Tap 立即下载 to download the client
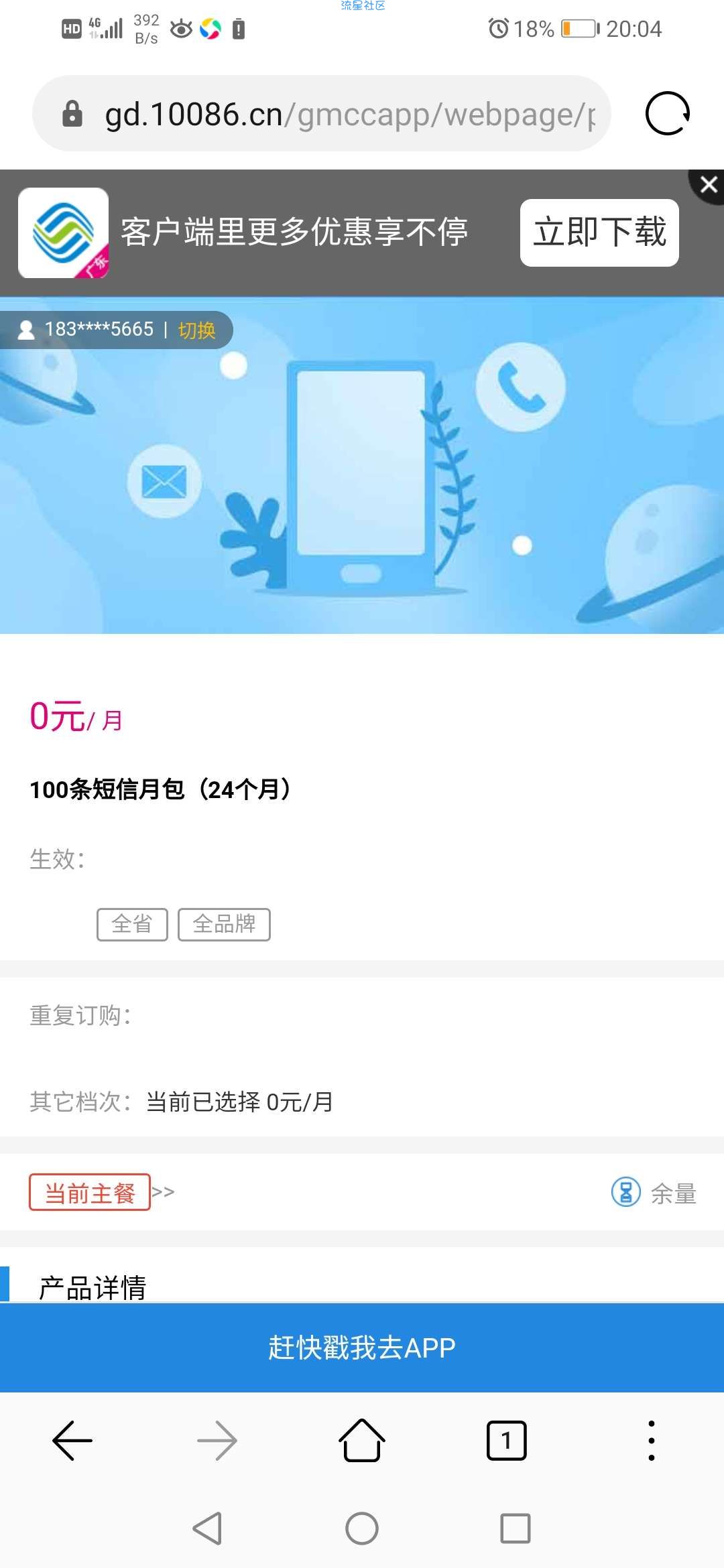 click(x=599, y=233)
